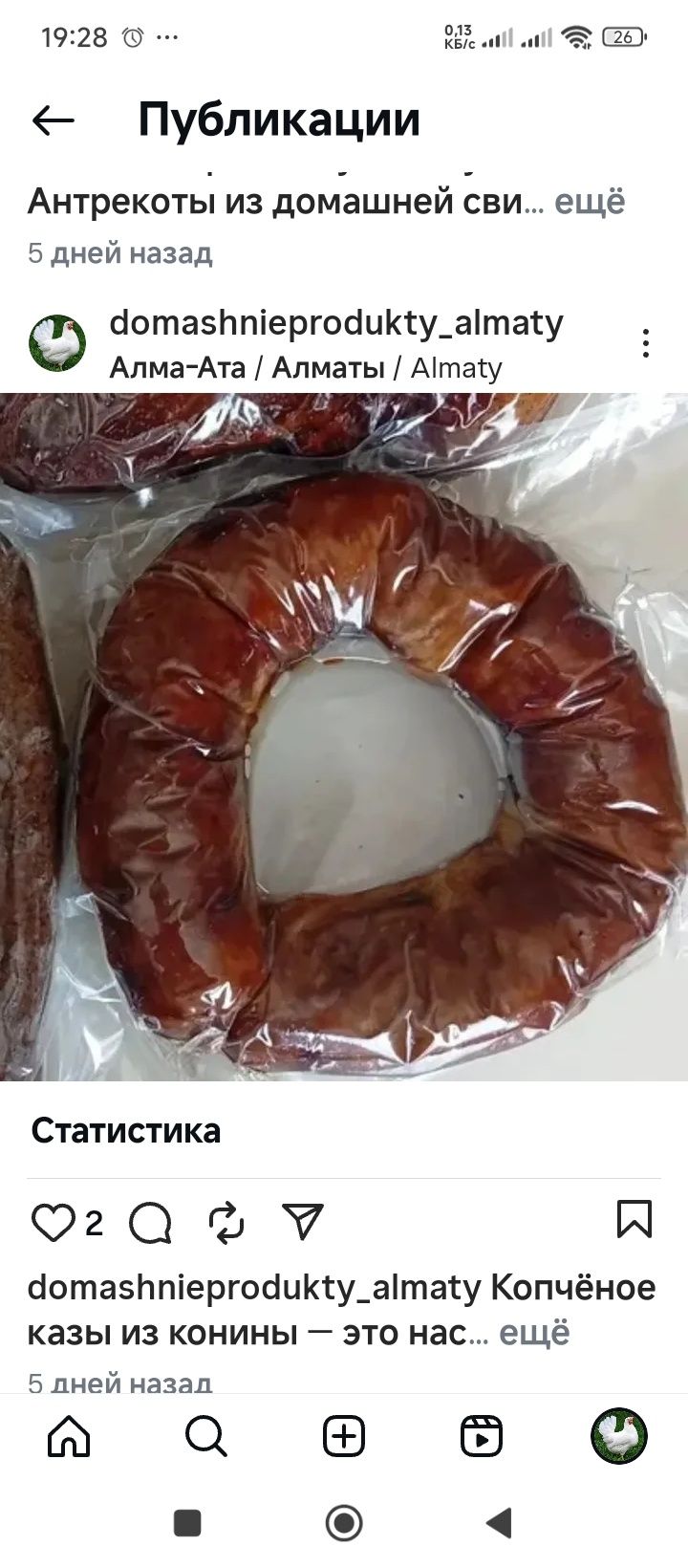Repost this publication
The width and height of the screenshot is (688, 1568).
point(226,1223)
